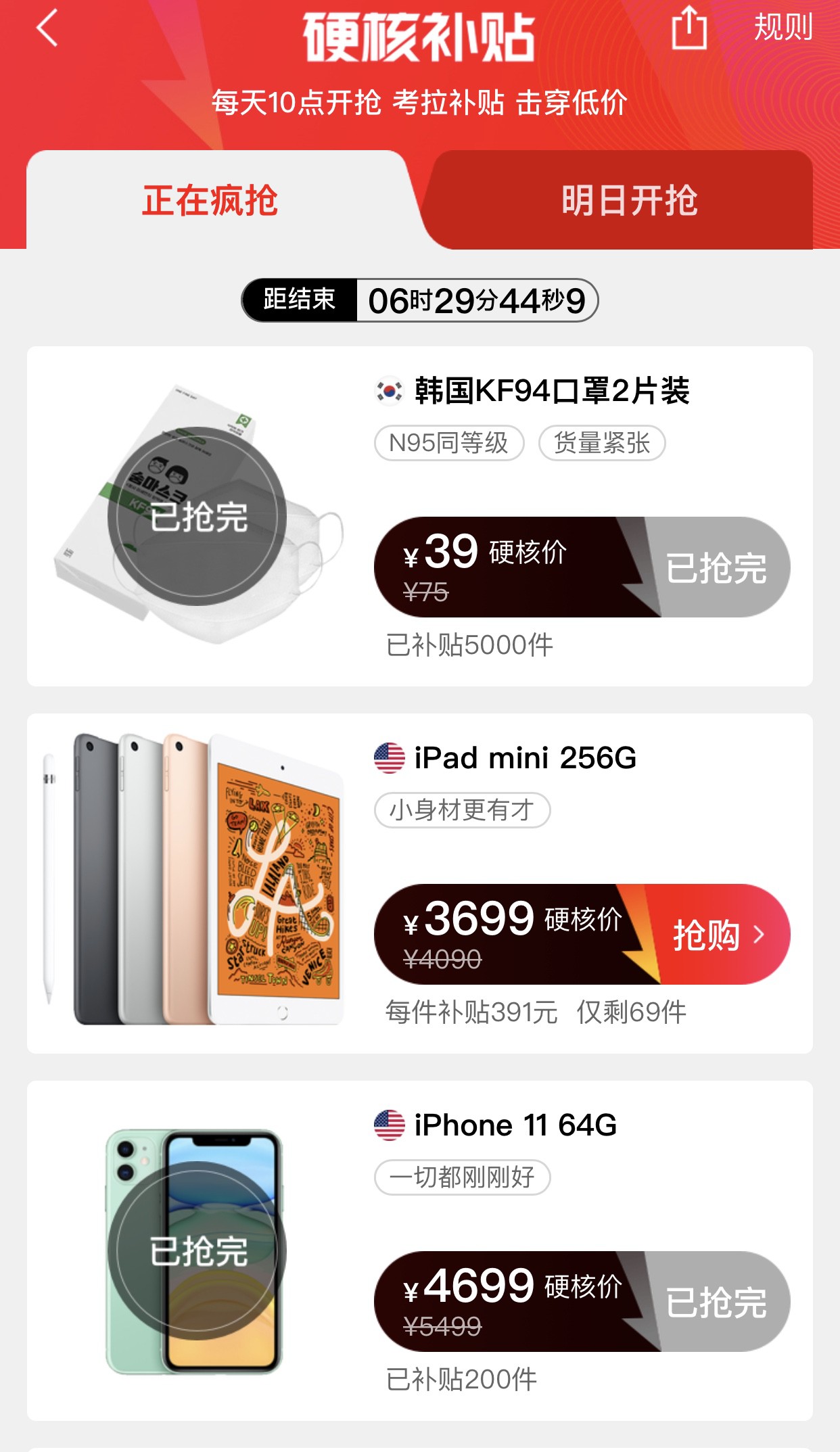The image size is (840, 1452).
Task: Share this subsidy page
Action: tap(689, 28)
